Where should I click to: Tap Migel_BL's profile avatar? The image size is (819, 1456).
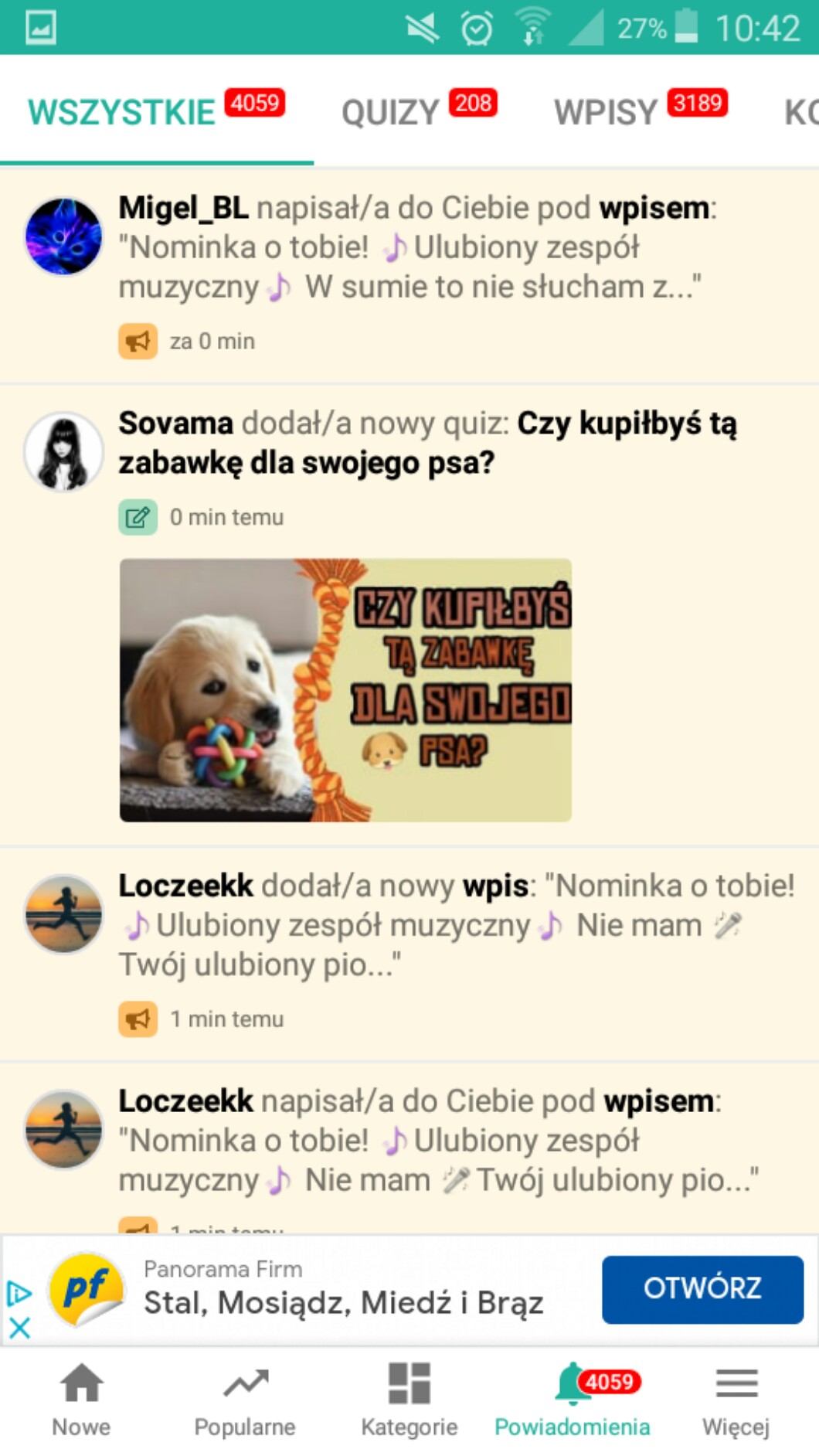point(63,236)
